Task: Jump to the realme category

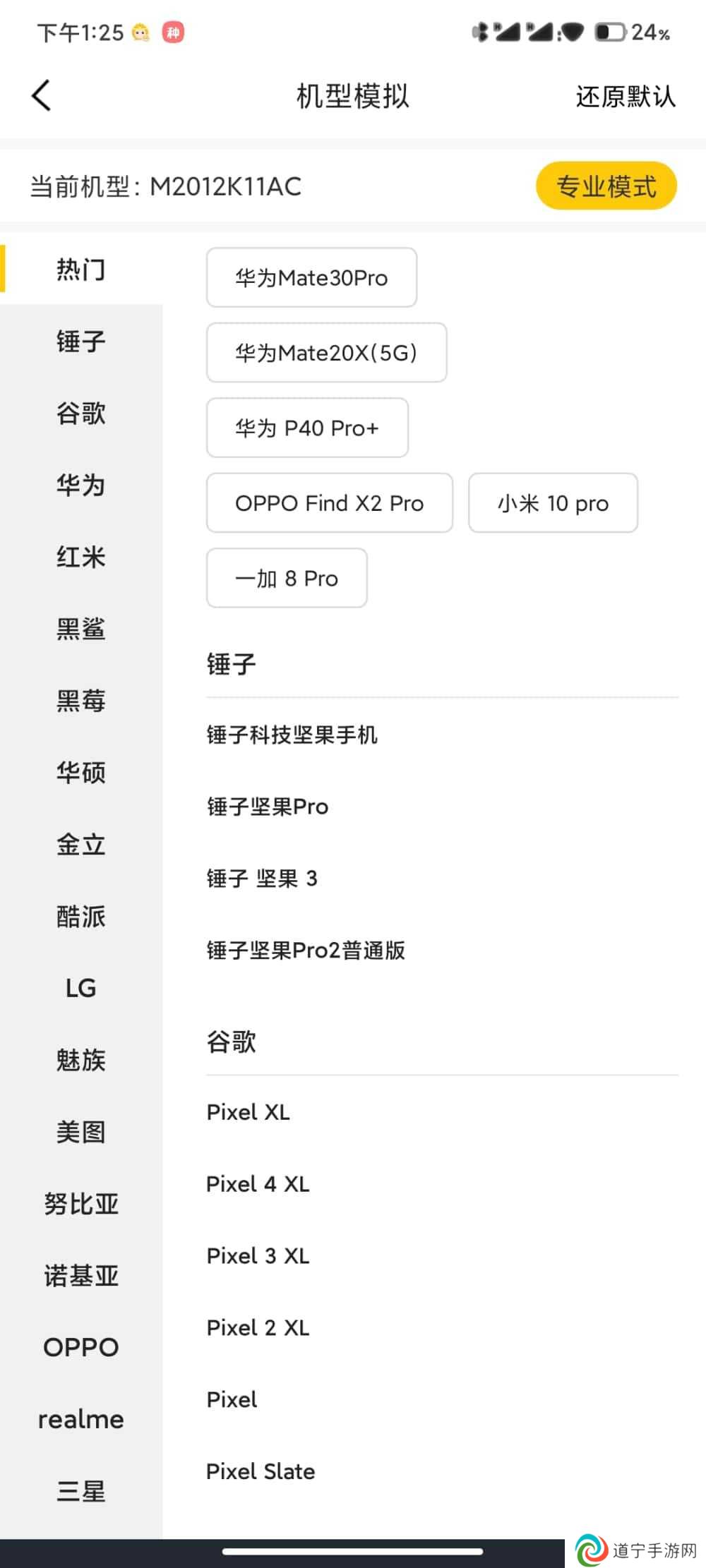Action: pyautogui.click(x=81, y=1419)
